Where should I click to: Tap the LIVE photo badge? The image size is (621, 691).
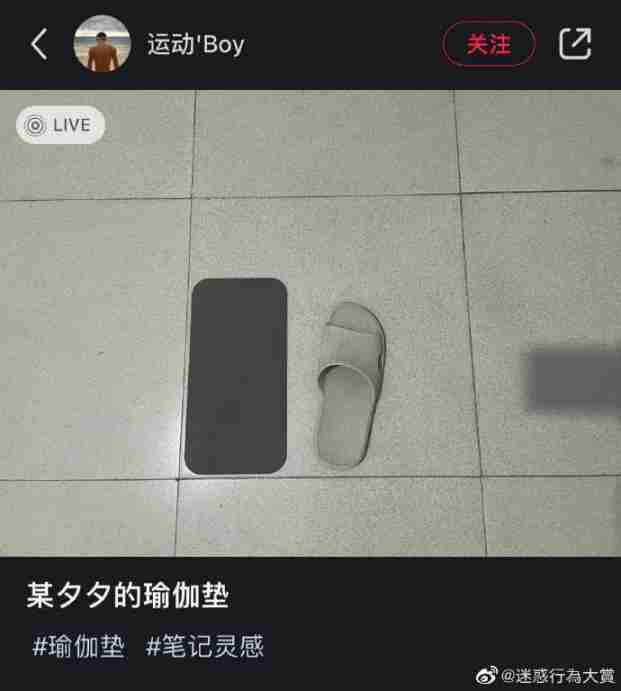(x=59, y=125)
